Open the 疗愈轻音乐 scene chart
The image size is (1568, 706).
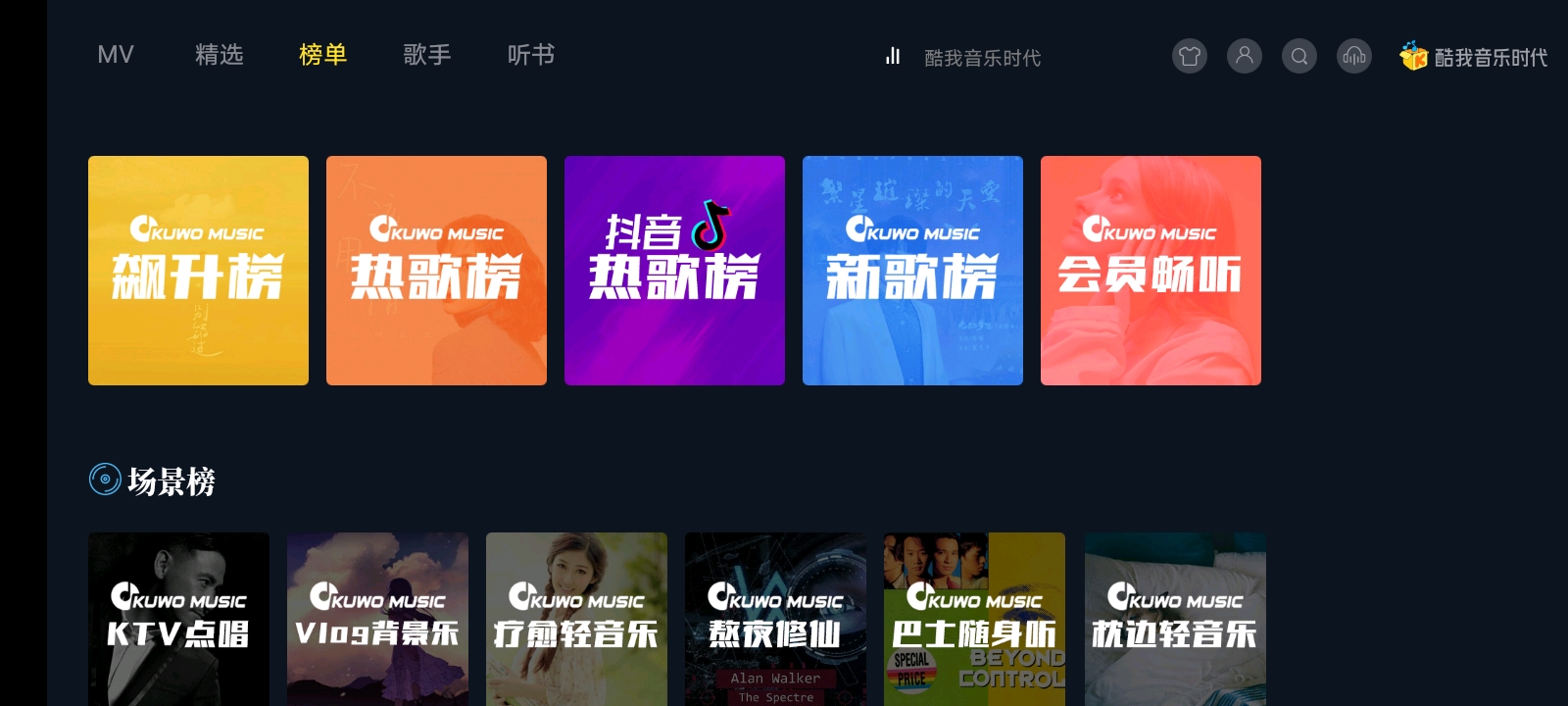click(576, 619)
